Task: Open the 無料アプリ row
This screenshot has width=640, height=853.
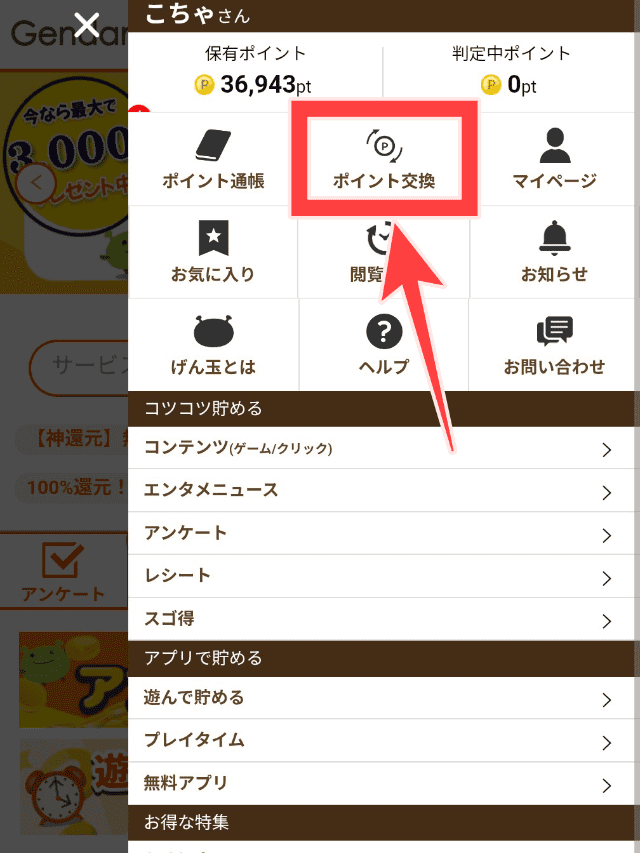Action: (380, 783)
